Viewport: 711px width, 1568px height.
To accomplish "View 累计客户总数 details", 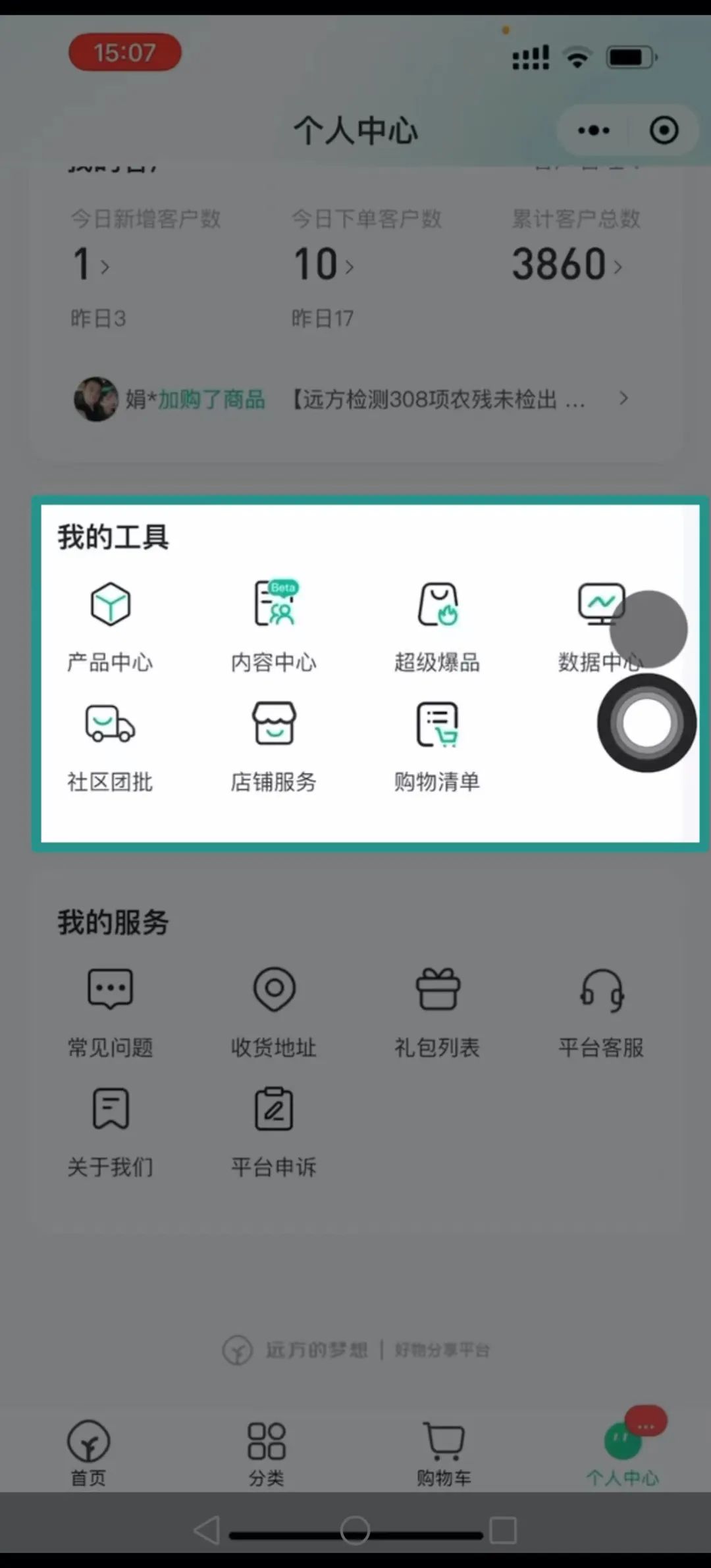I will [567, 265].
